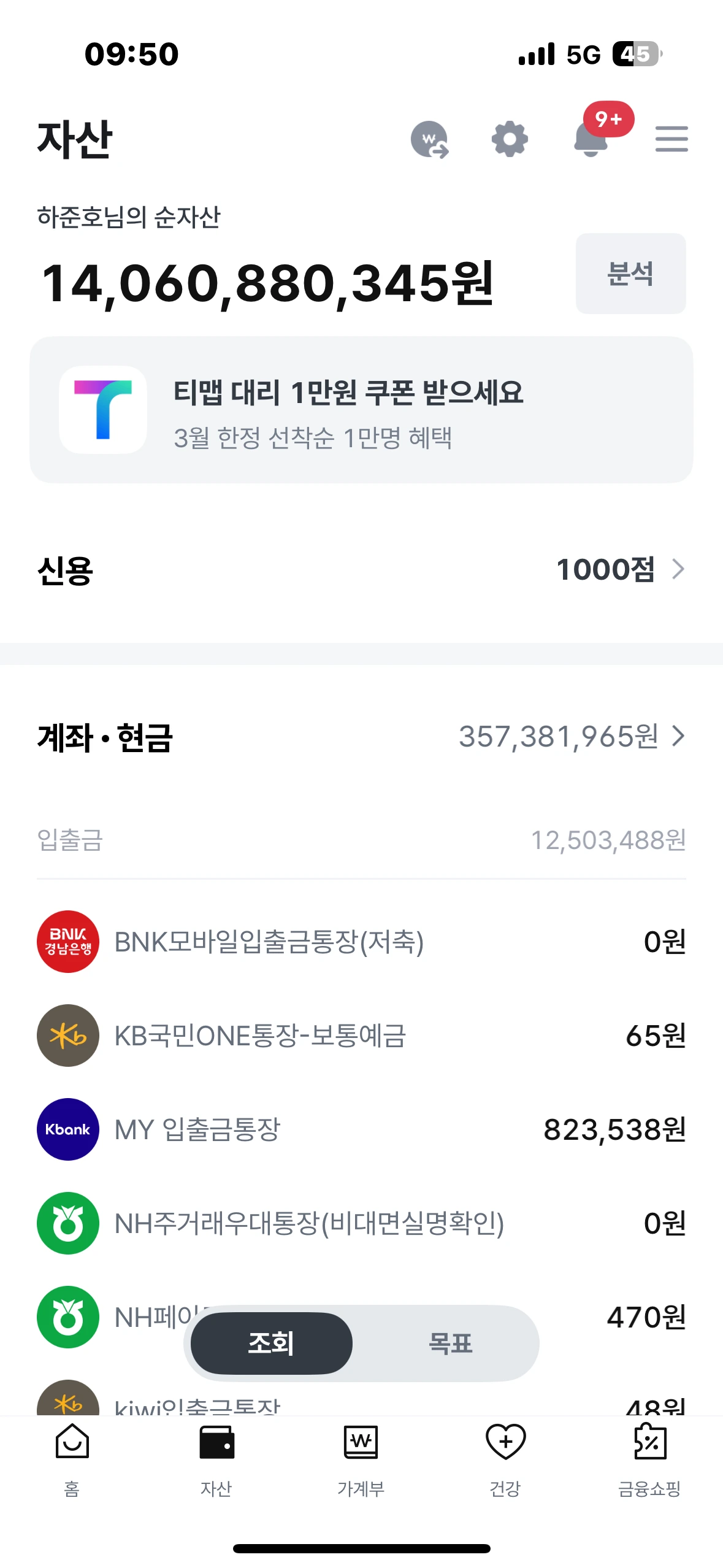Switch to the 금융쇼핑 tab
The image size is (723, 1568).
(x=649, y=1459)
